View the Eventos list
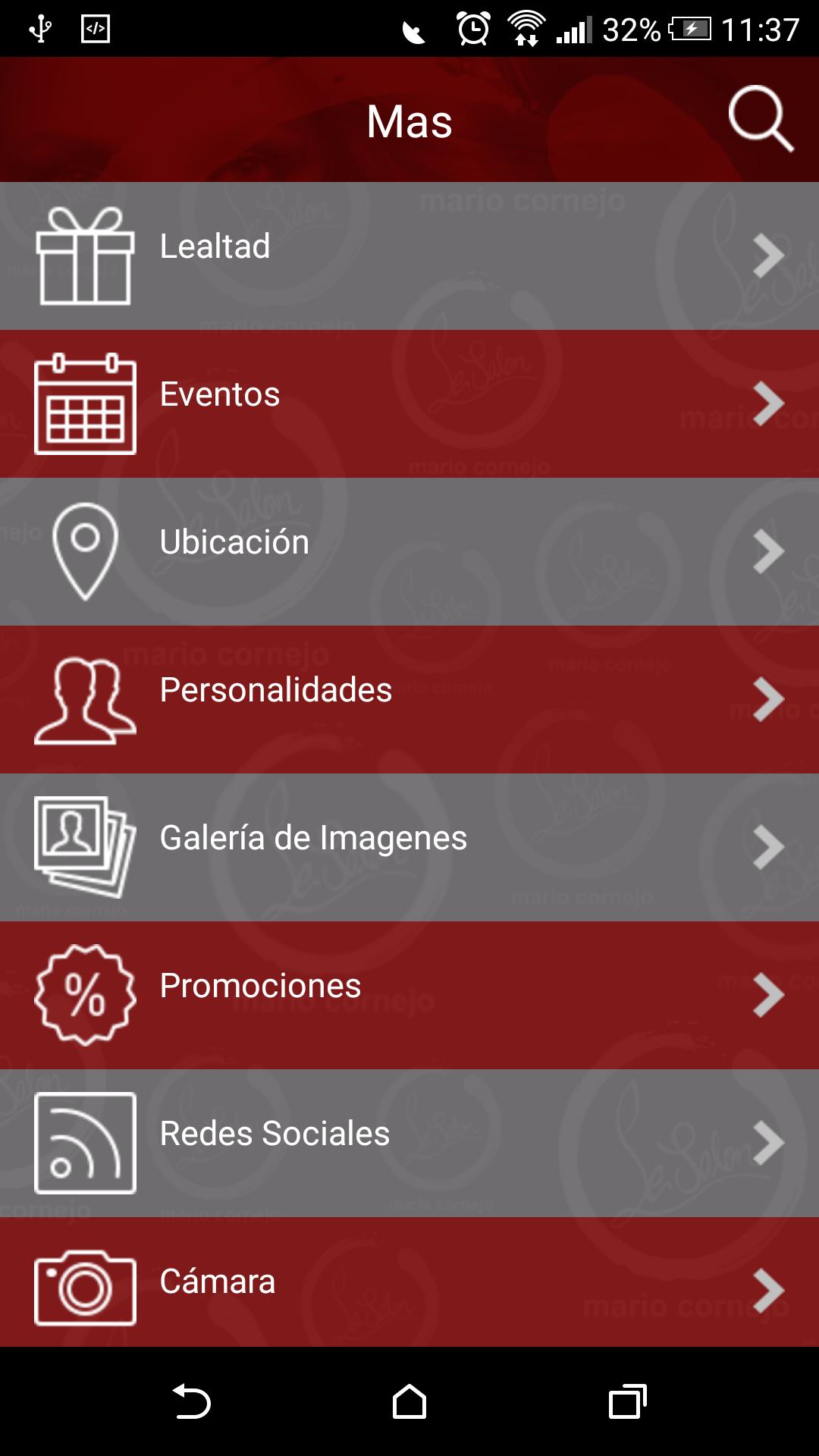 (x=409, y=403)
